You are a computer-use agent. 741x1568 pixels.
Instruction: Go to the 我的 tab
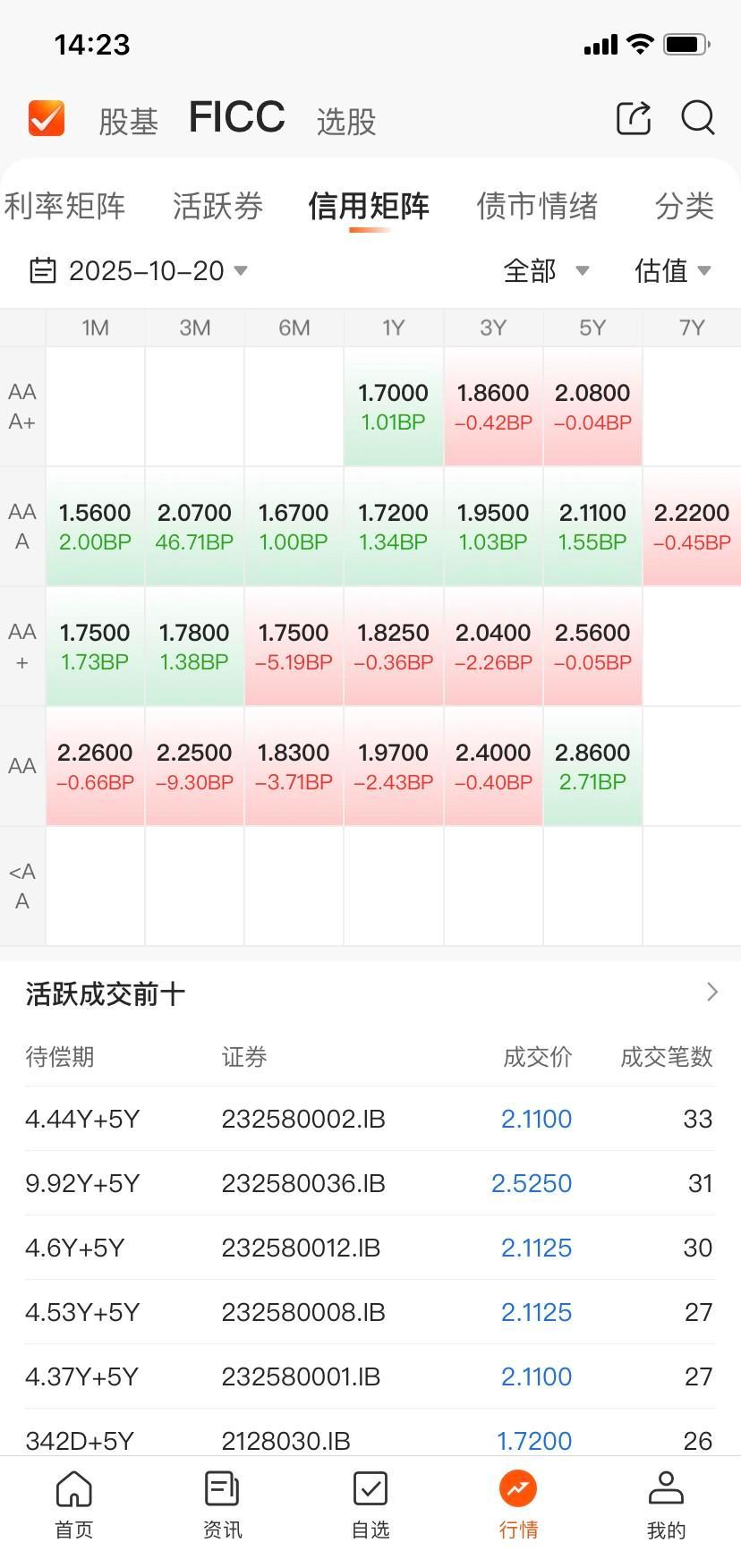666,1504
